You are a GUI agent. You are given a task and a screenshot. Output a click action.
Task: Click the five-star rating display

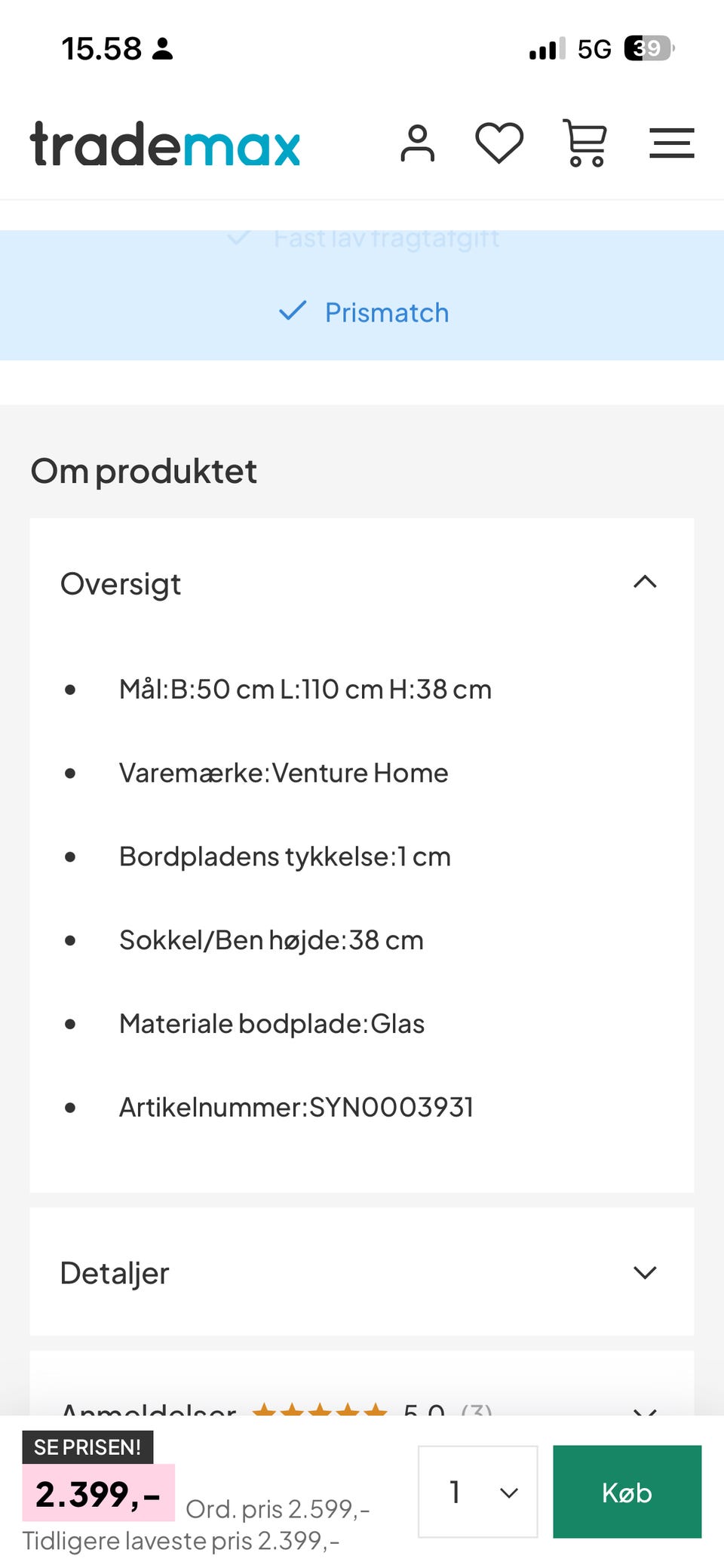coord(320,1410)
